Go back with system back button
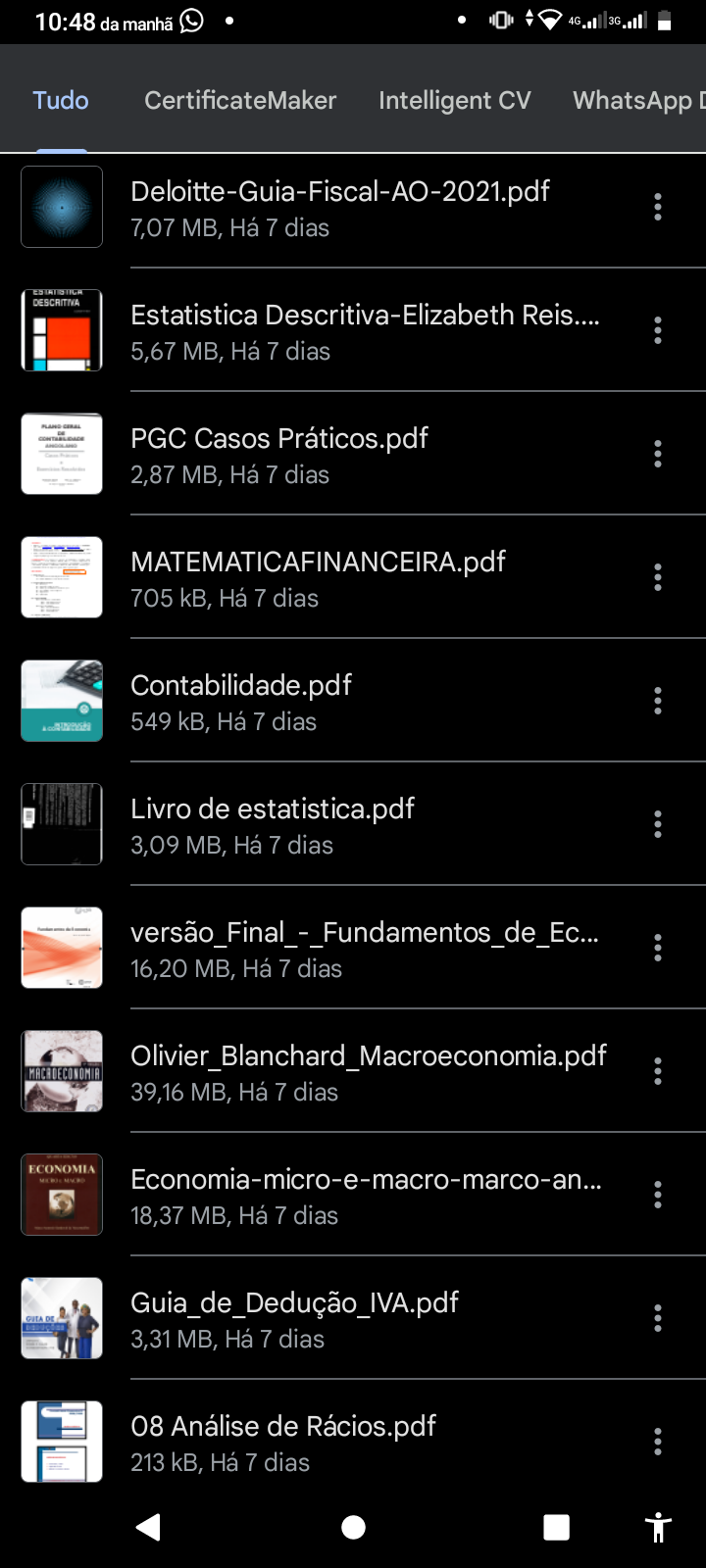Image resolution: width=706 pixels, height=1568 pixels. (148, 1527)
